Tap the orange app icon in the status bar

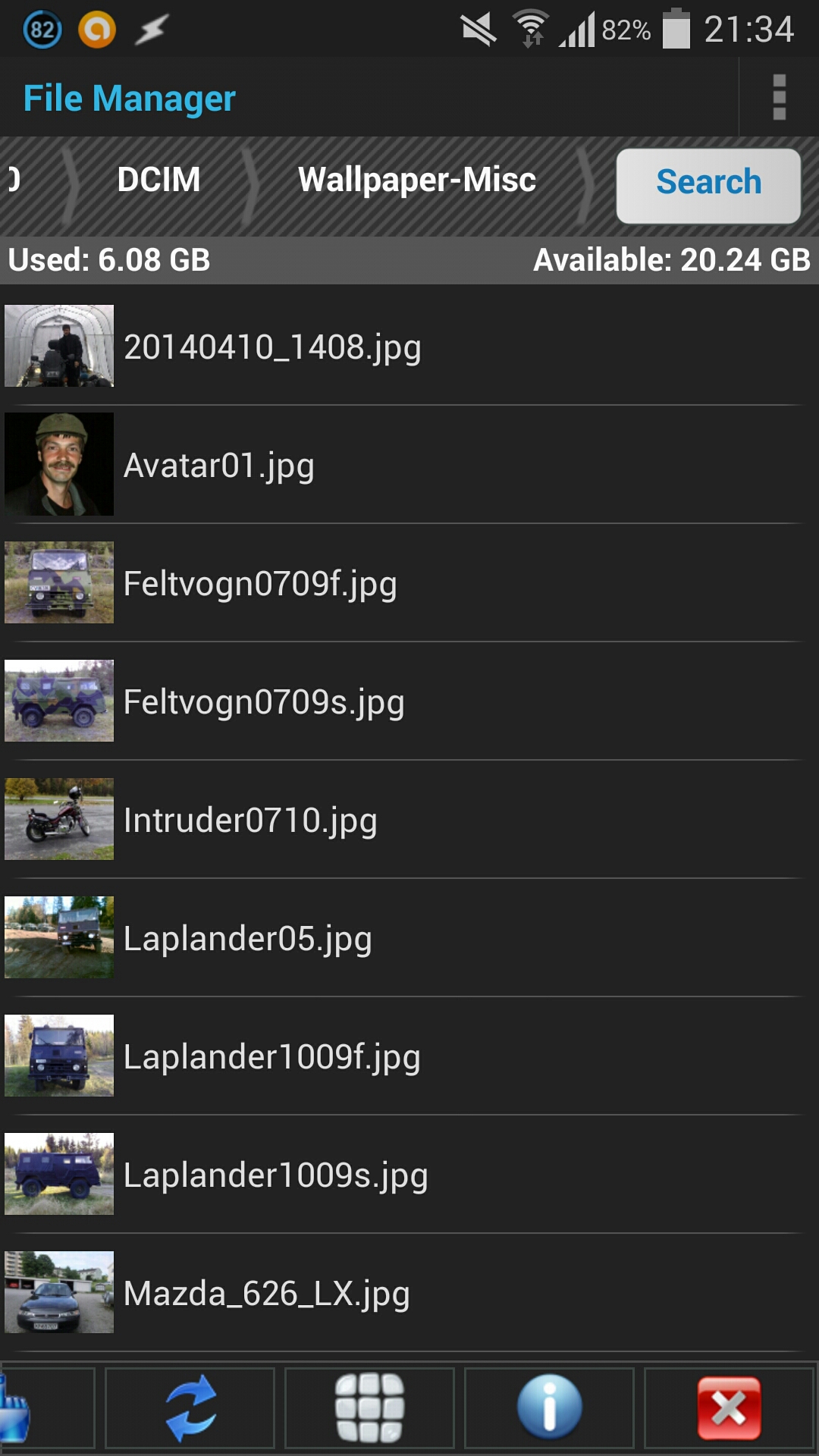pos(97,29)
